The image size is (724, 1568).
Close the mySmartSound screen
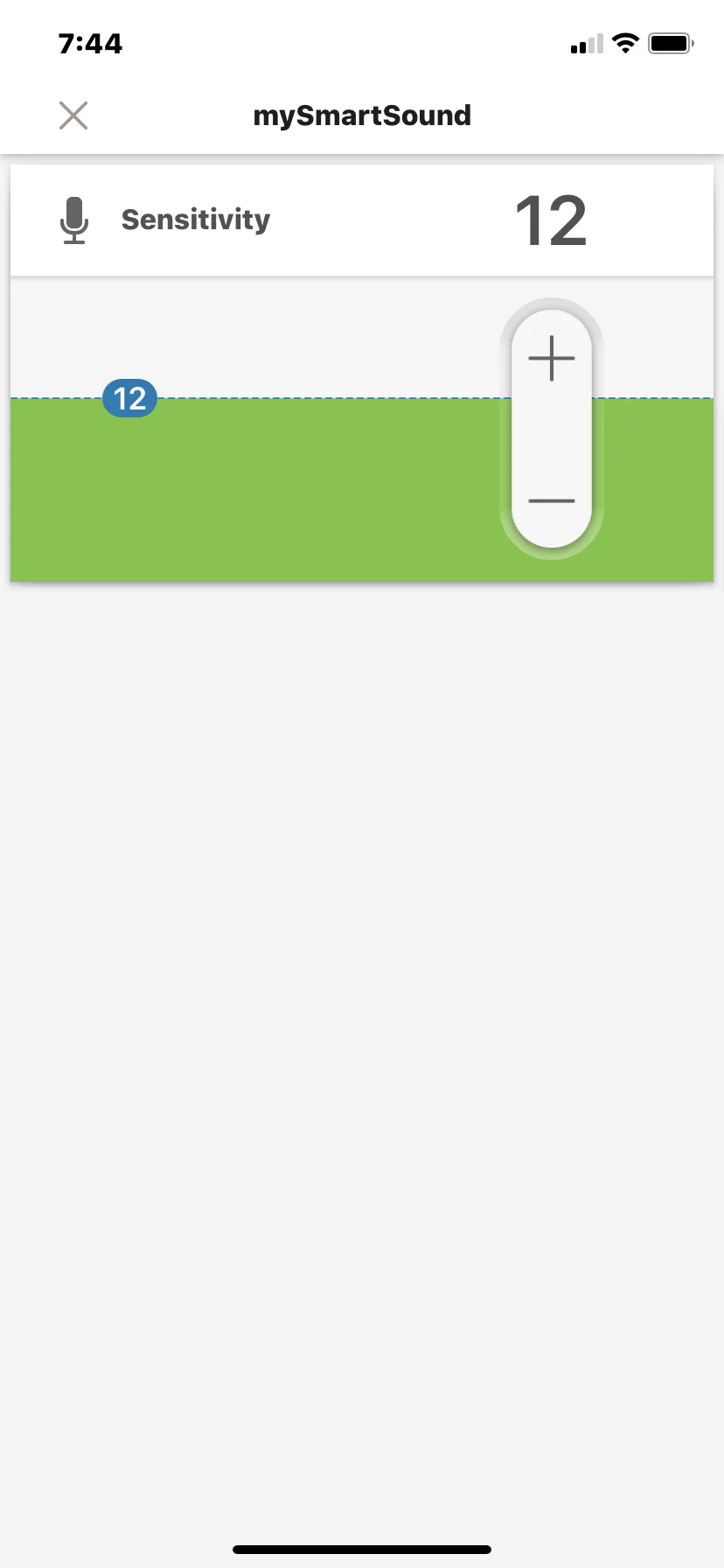(x=73, y=115)
